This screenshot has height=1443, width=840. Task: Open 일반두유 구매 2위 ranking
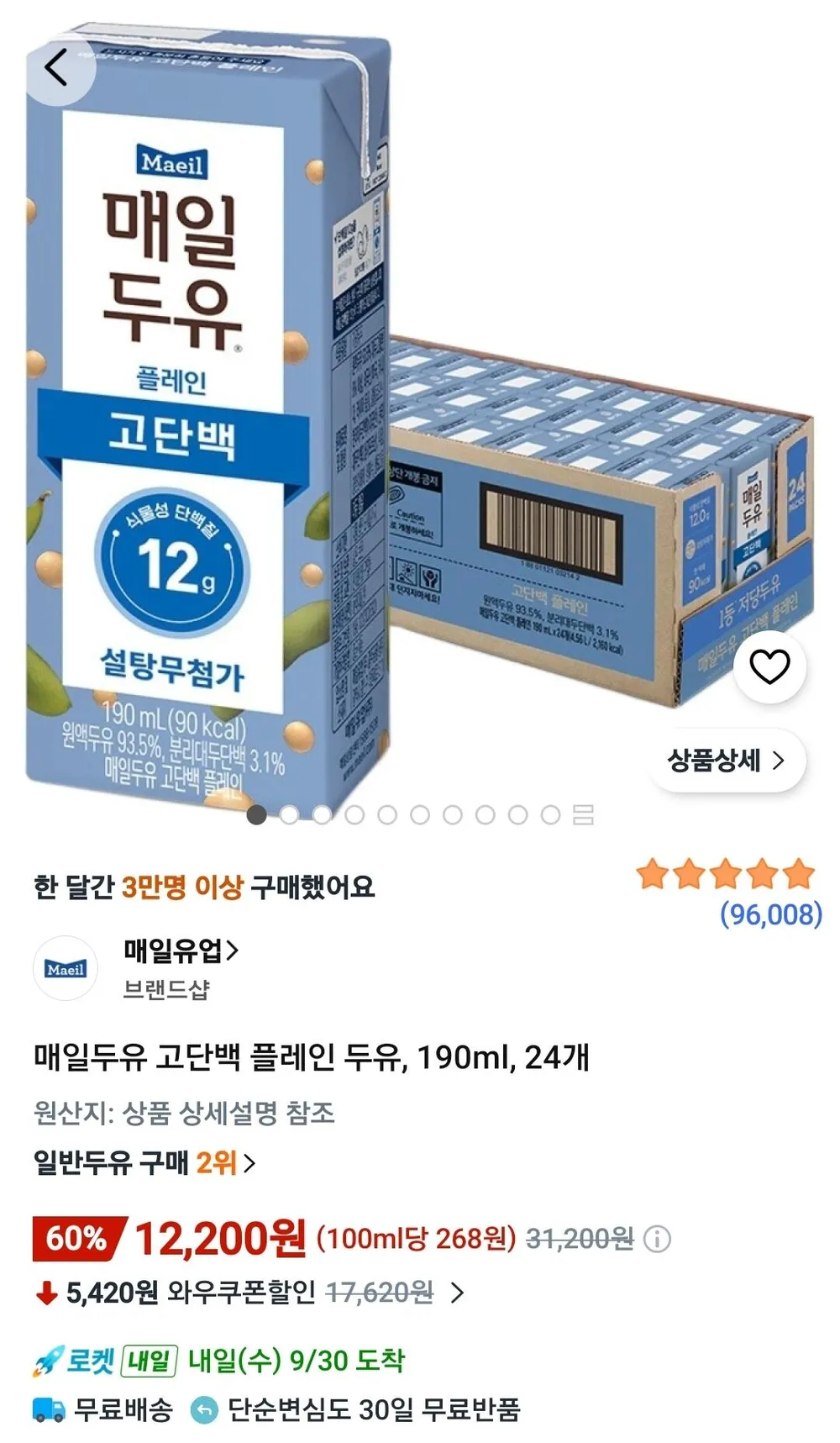pyautogui.click(x=144, y=1163)
